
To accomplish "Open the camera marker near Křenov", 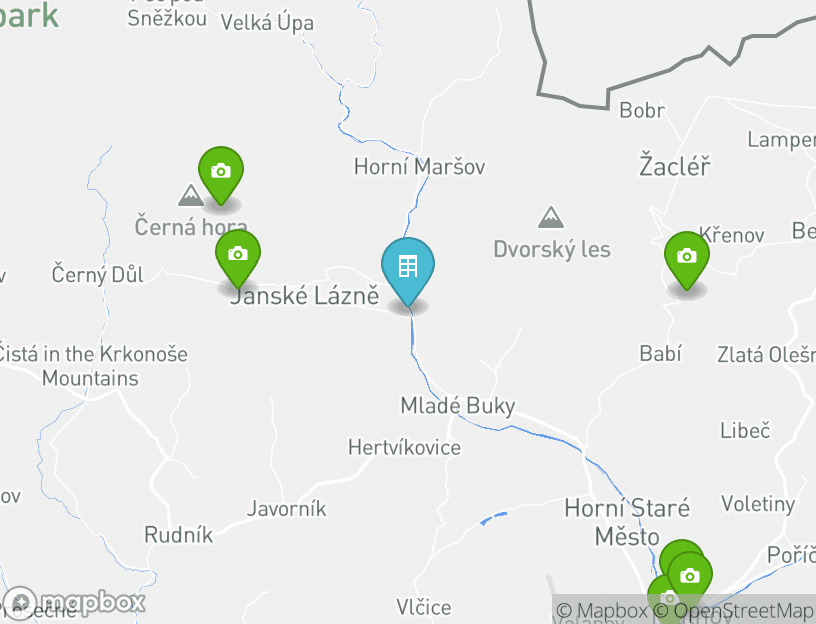I will pyautogui.click(x=686, y=256).
